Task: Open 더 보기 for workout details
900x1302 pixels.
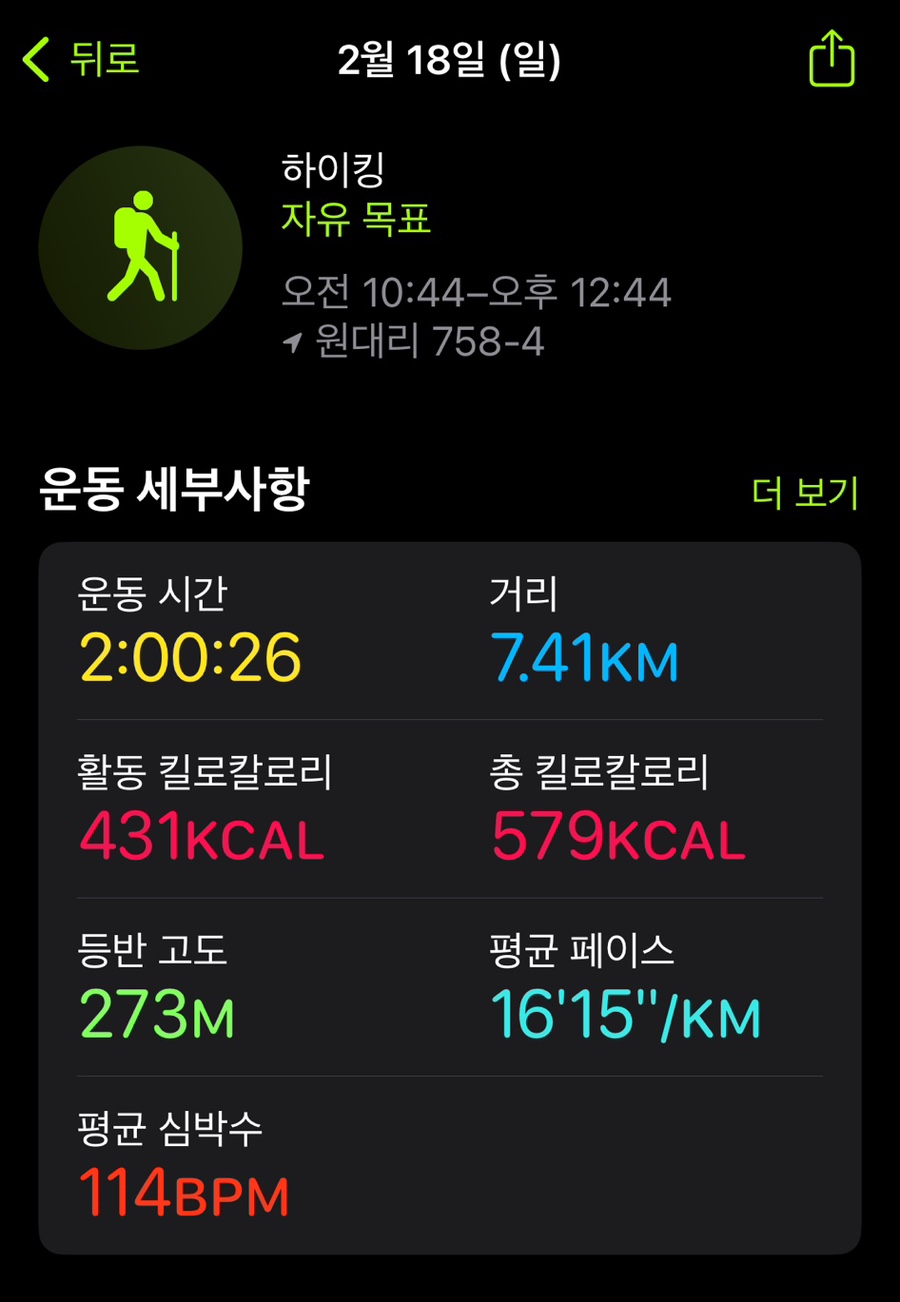Action: [804, 493]
